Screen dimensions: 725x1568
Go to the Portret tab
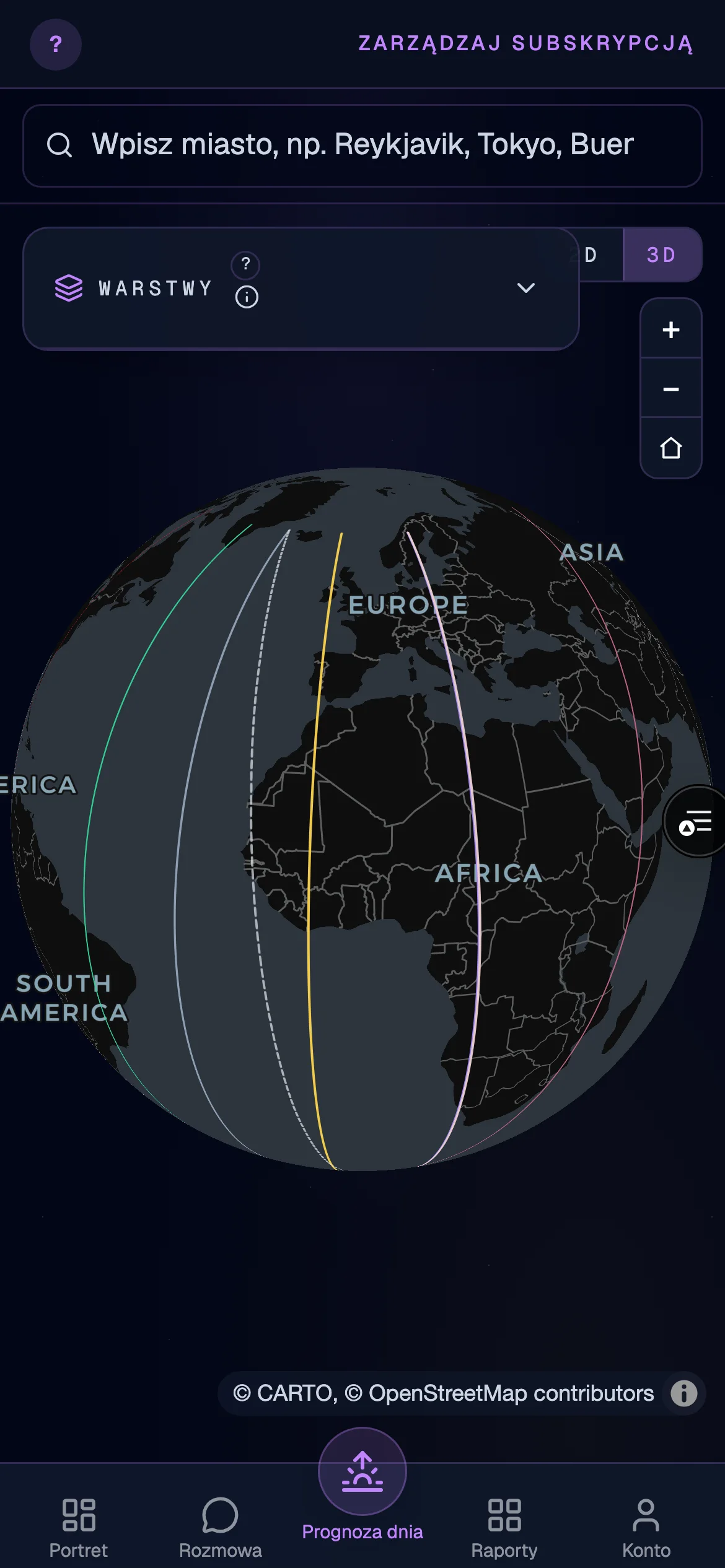pyautogui.click(x=79, y=1528)
